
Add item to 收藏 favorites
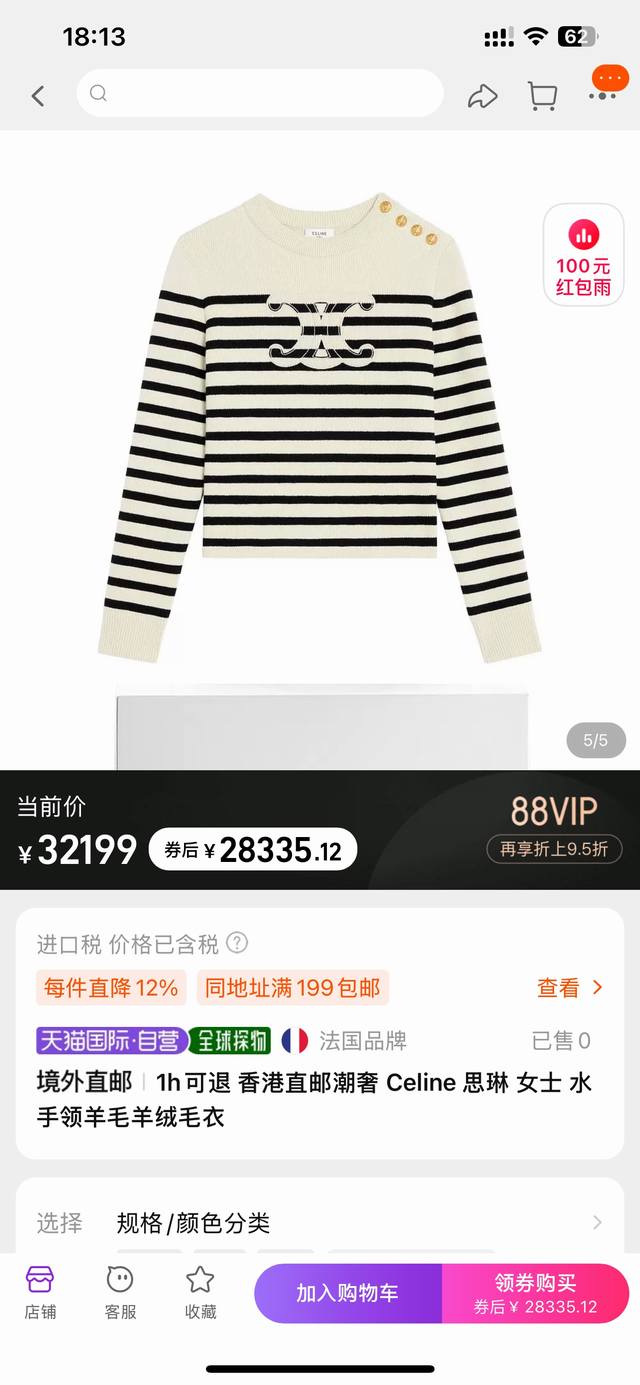tap(200, 1293)
